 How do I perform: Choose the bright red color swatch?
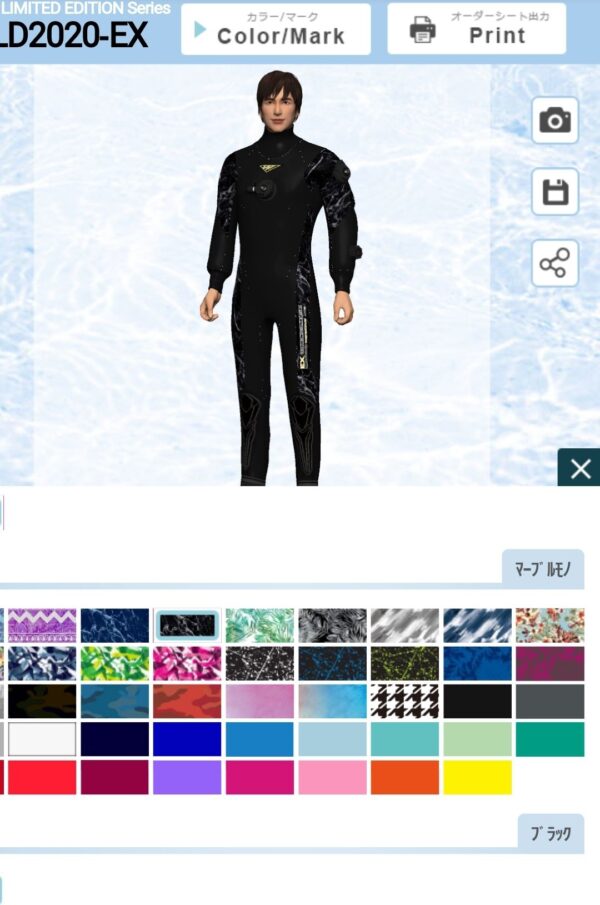(42, 777)
